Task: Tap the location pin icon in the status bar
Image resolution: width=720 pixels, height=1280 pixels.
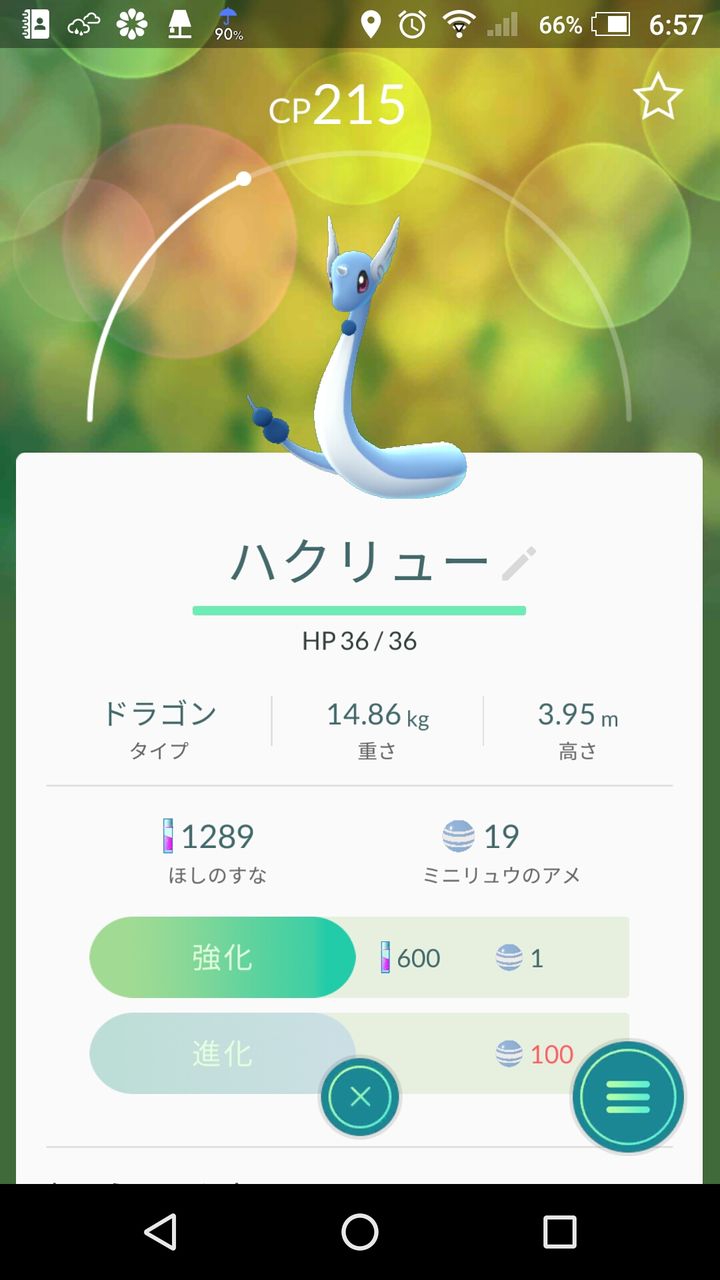Action: (x=374, y=22)
